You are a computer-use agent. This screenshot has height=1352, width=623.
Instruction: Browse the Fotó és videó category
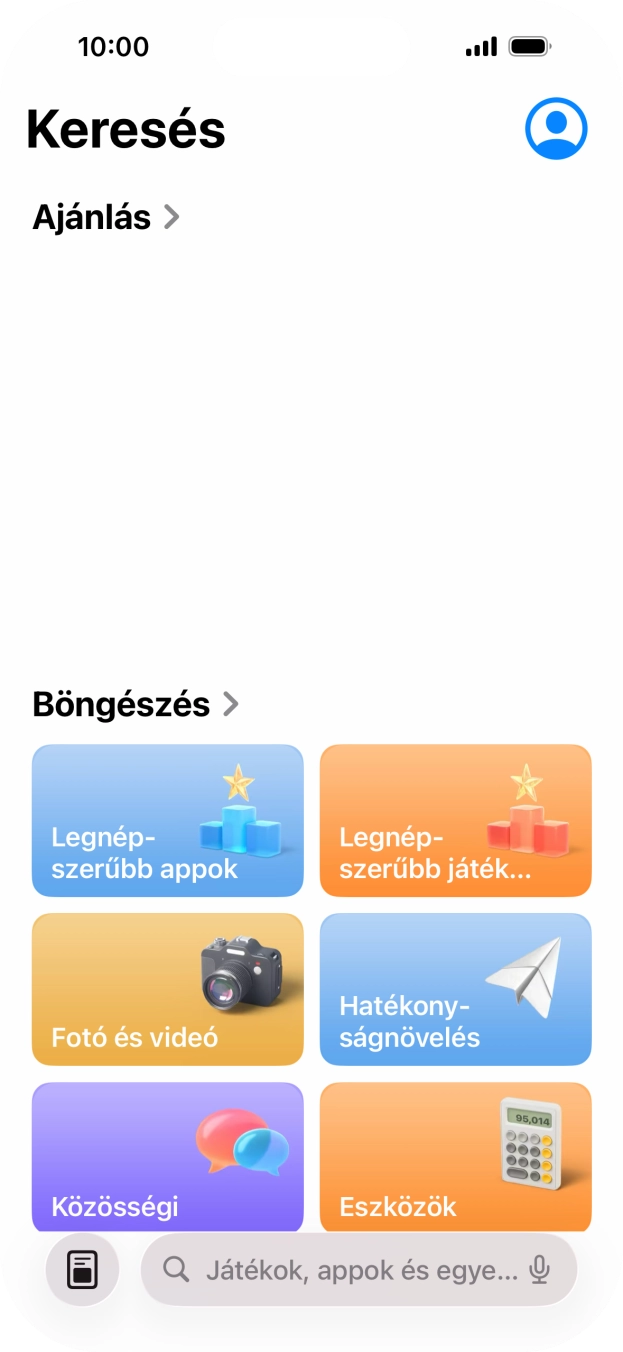pyautogui.click(x=168, y=989)
